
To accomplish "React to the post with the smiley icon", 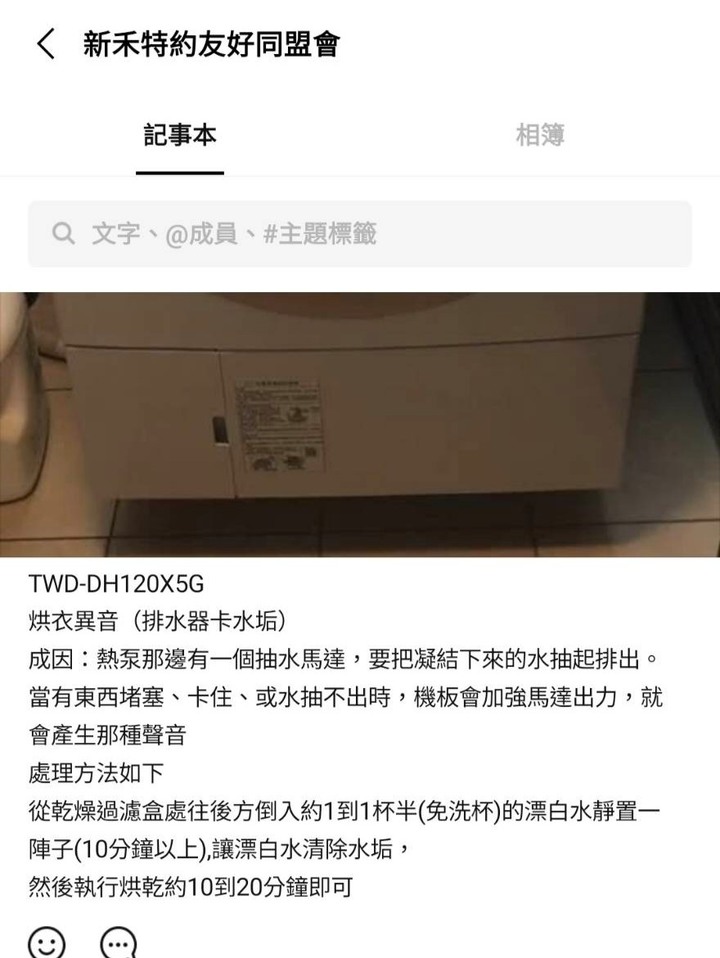I will coord(46,942).
